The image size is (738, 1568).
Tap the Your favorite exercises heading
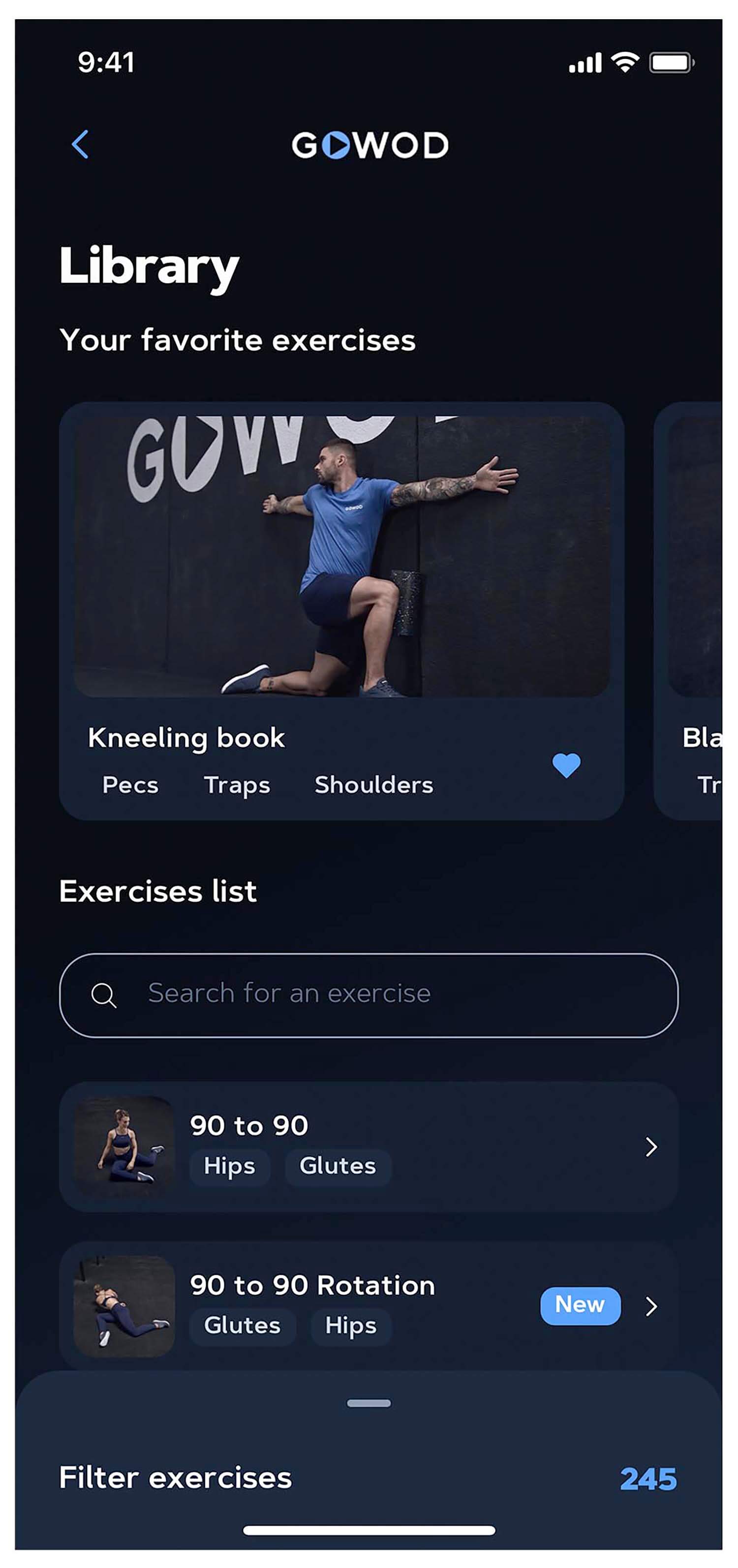click(238, 341)
